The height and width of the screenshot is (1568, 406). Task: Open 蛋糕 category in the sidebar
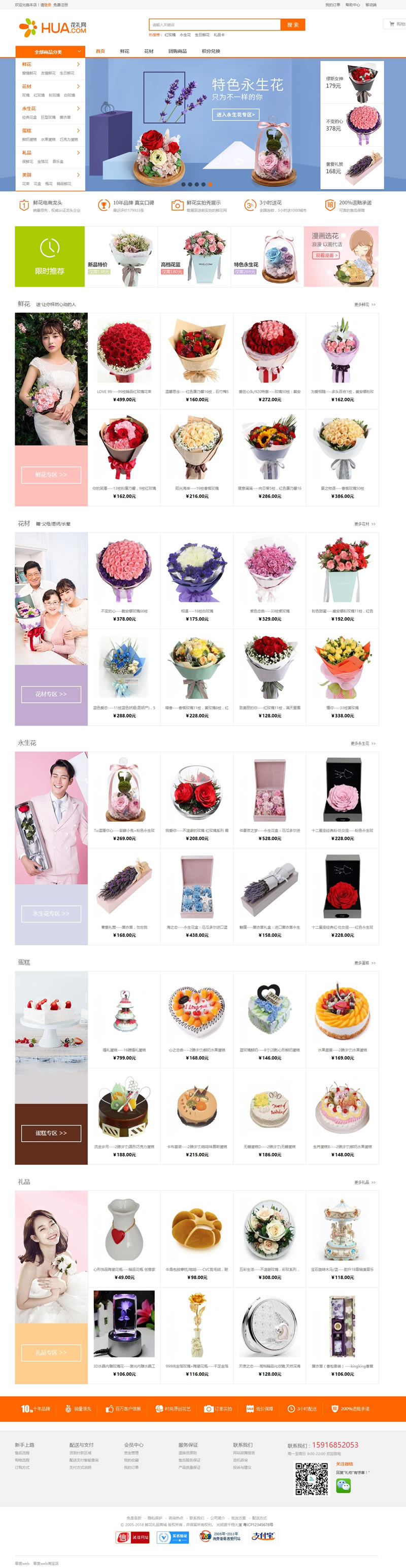tap(27, 130)
